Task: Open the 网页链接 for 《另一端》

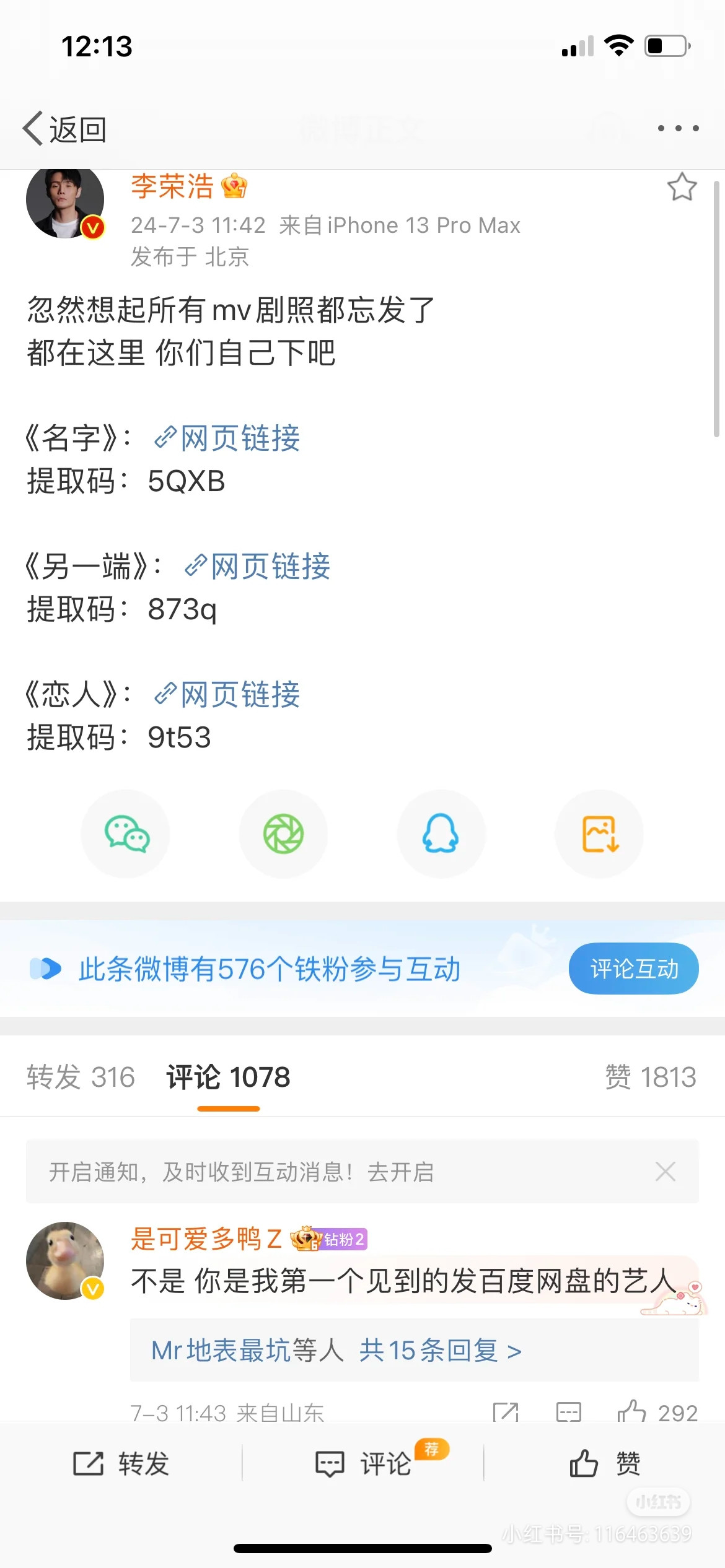Action: click(x=258, y=567)
